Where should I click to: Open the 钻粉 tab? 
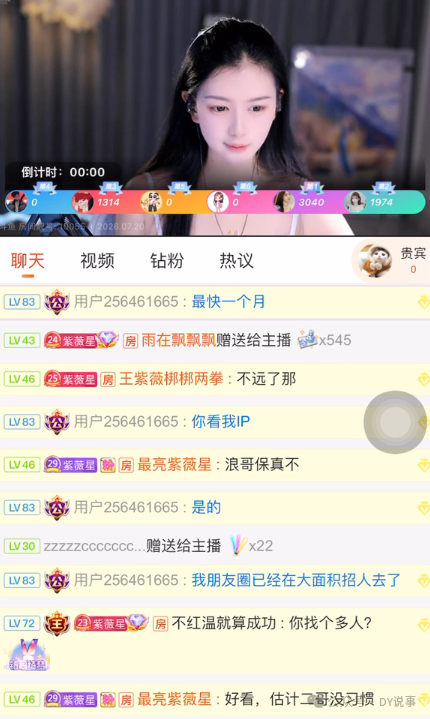click(167, 261)
